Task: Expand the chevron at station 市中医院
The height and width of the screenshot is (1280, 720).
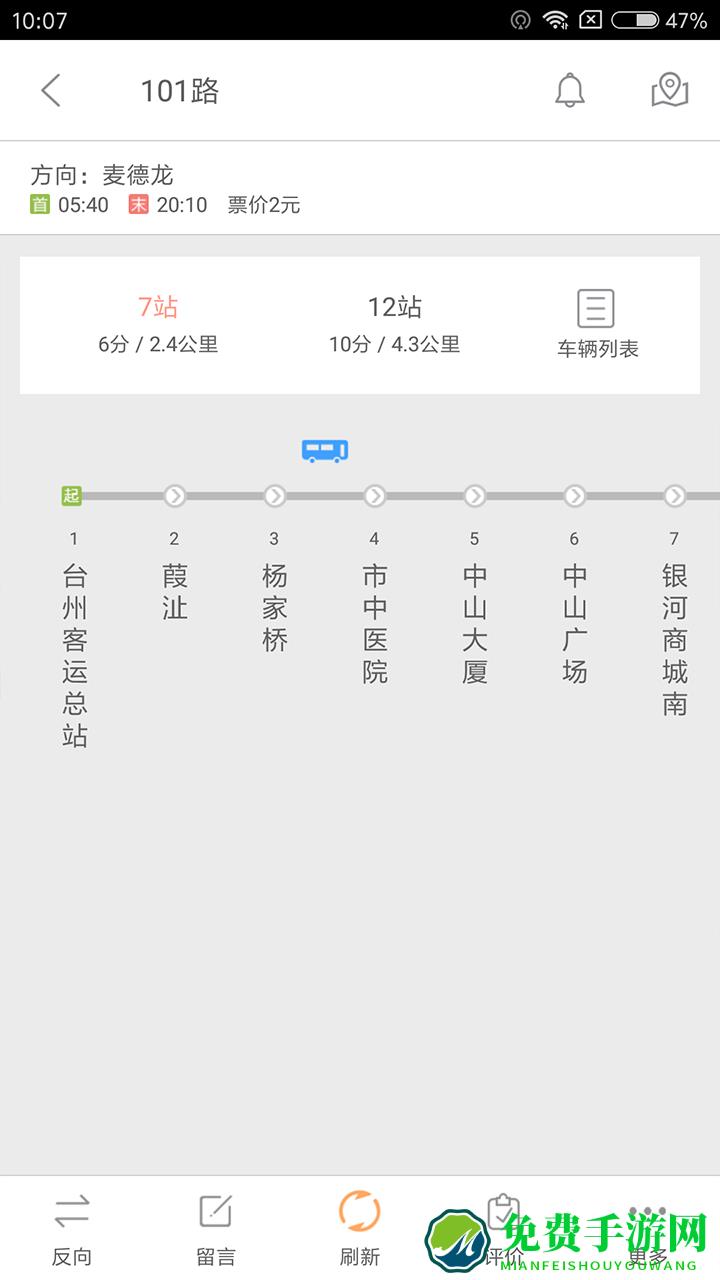Action: pos(373,495)
